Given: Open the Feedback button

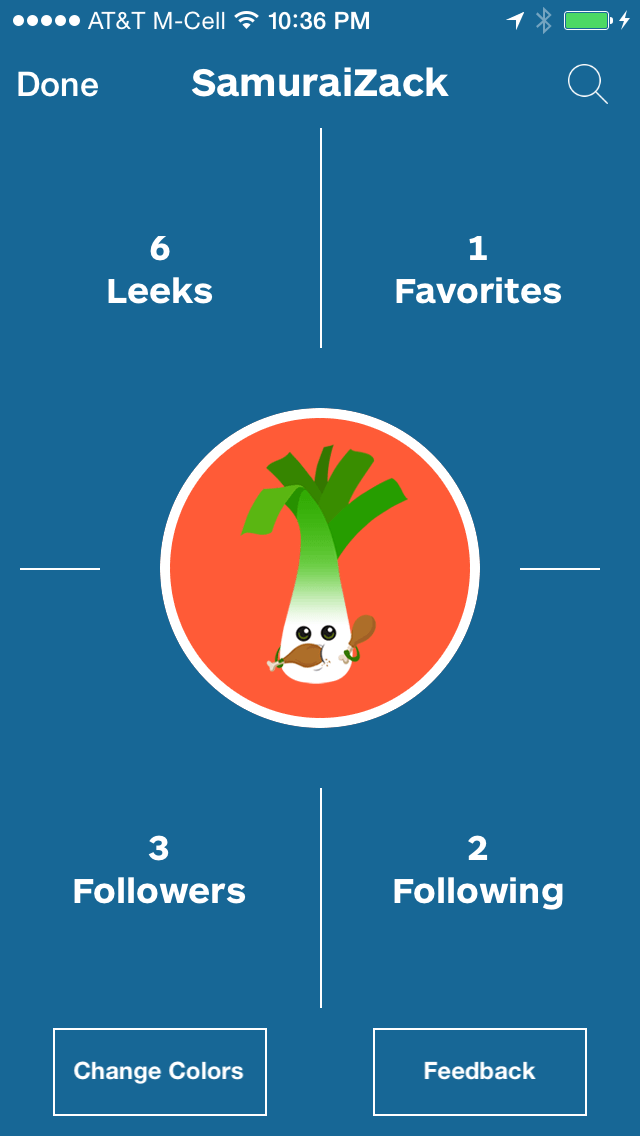Looking at the screenshot, I should click(x=480, y=1071).
